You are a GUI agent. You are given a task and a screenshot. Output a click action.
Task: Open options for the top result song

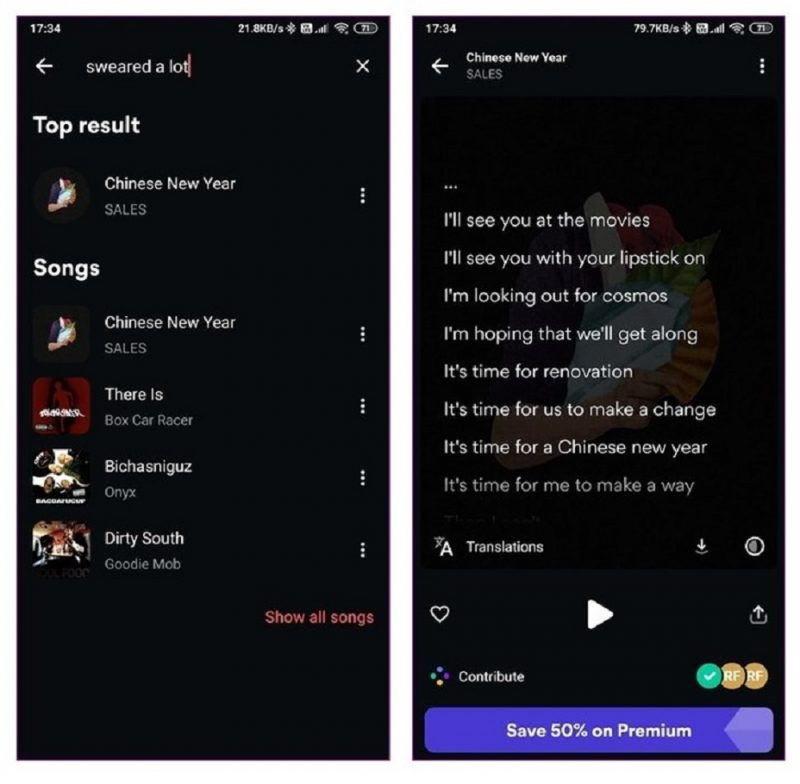tap(362, 196)
